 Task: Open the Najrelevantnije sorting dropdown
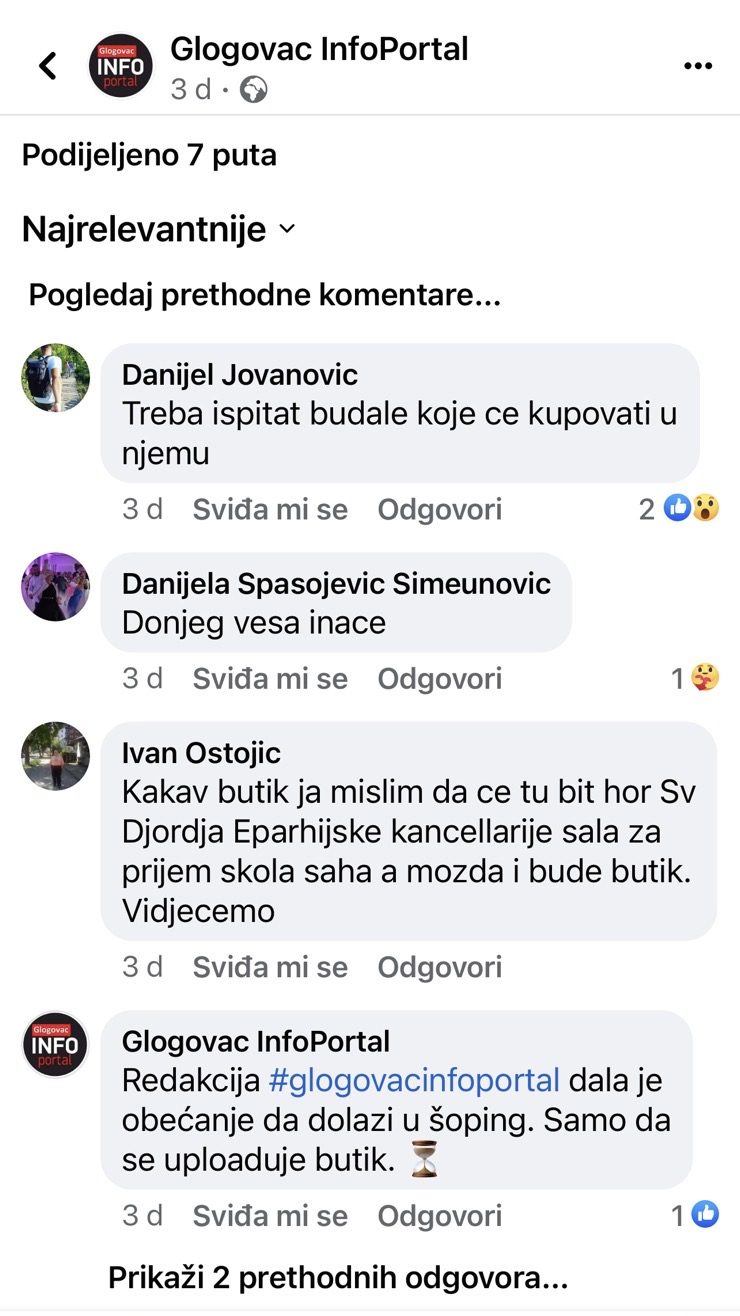(x=159, y=229)
